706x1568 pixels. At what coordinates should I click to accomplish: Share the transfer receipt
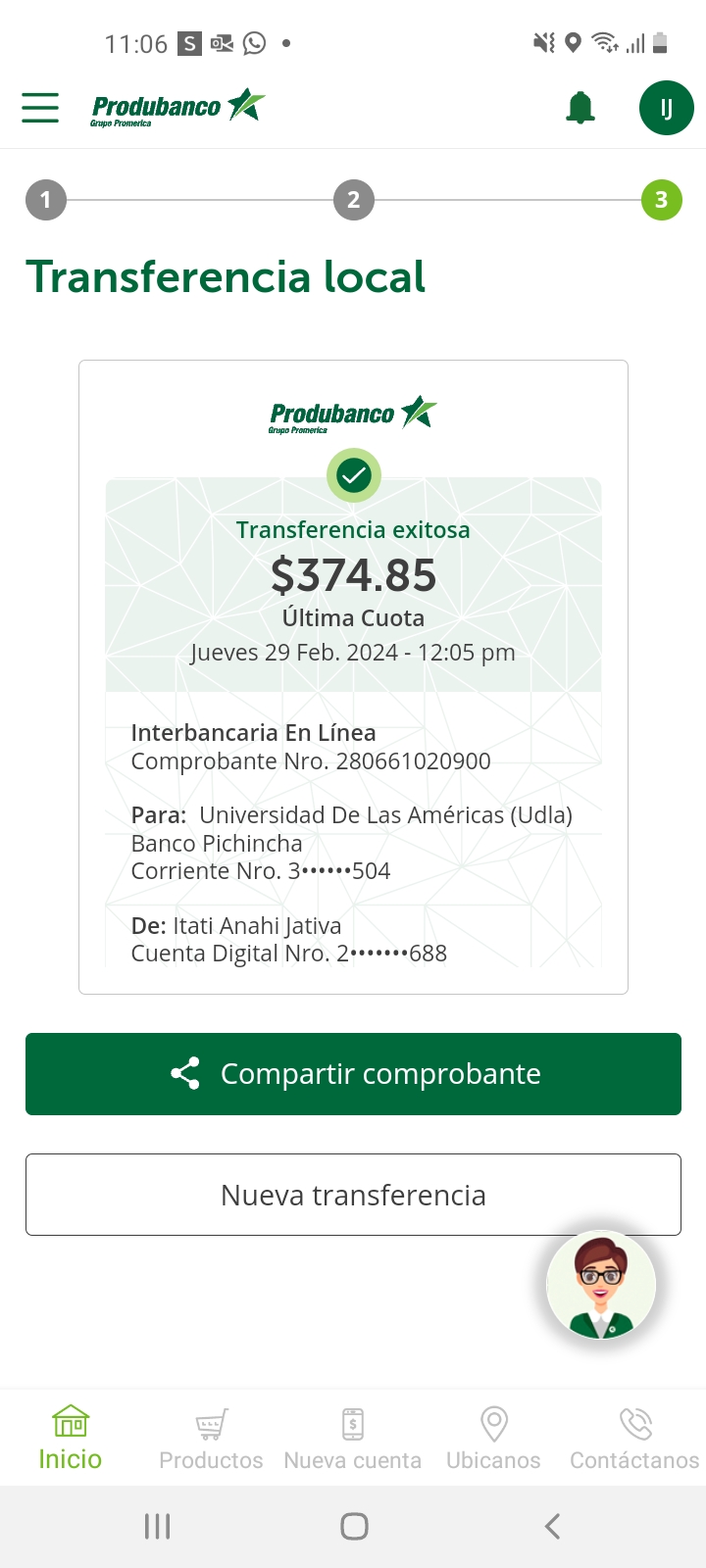coord(353,1074)
